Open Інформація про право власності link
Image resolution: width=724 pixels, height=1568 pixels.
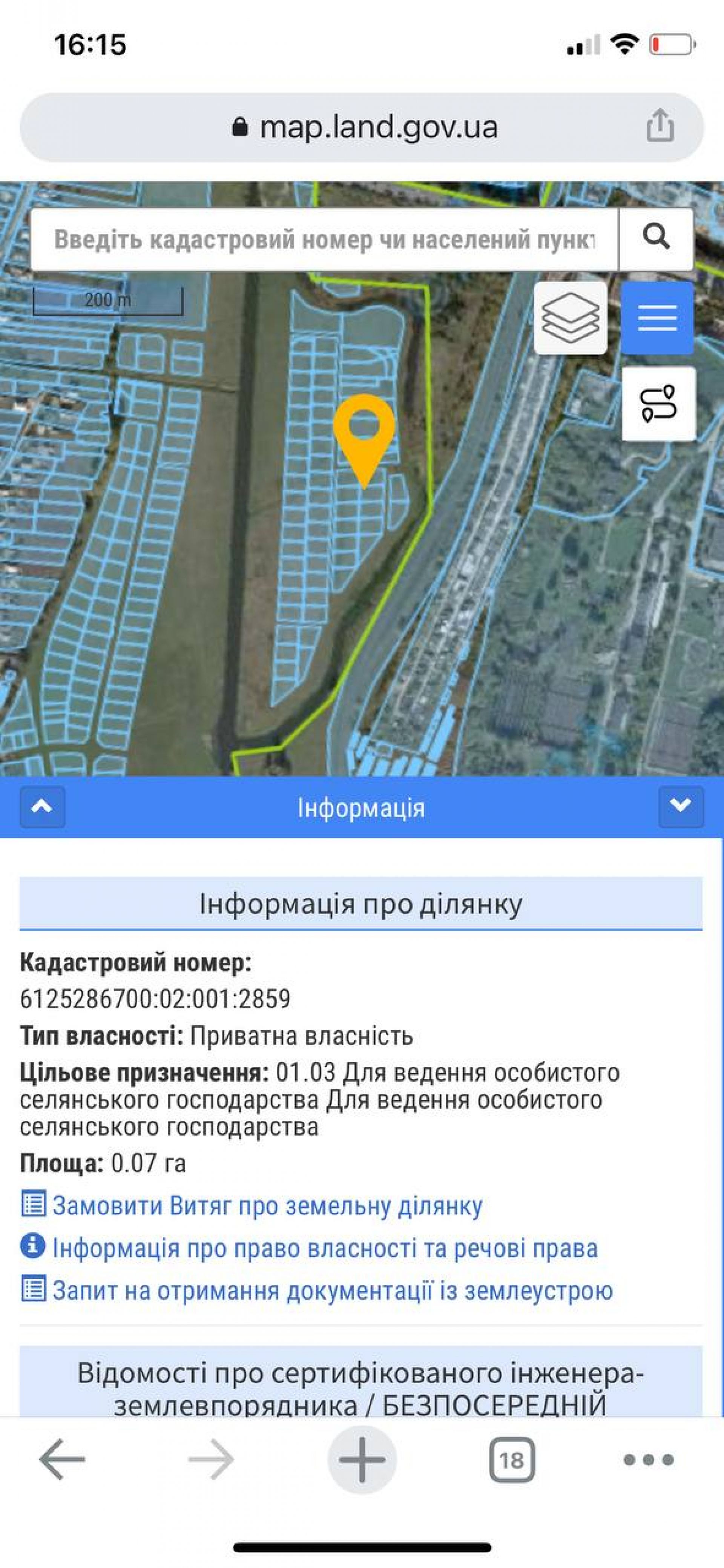(x=324, y=1248)
